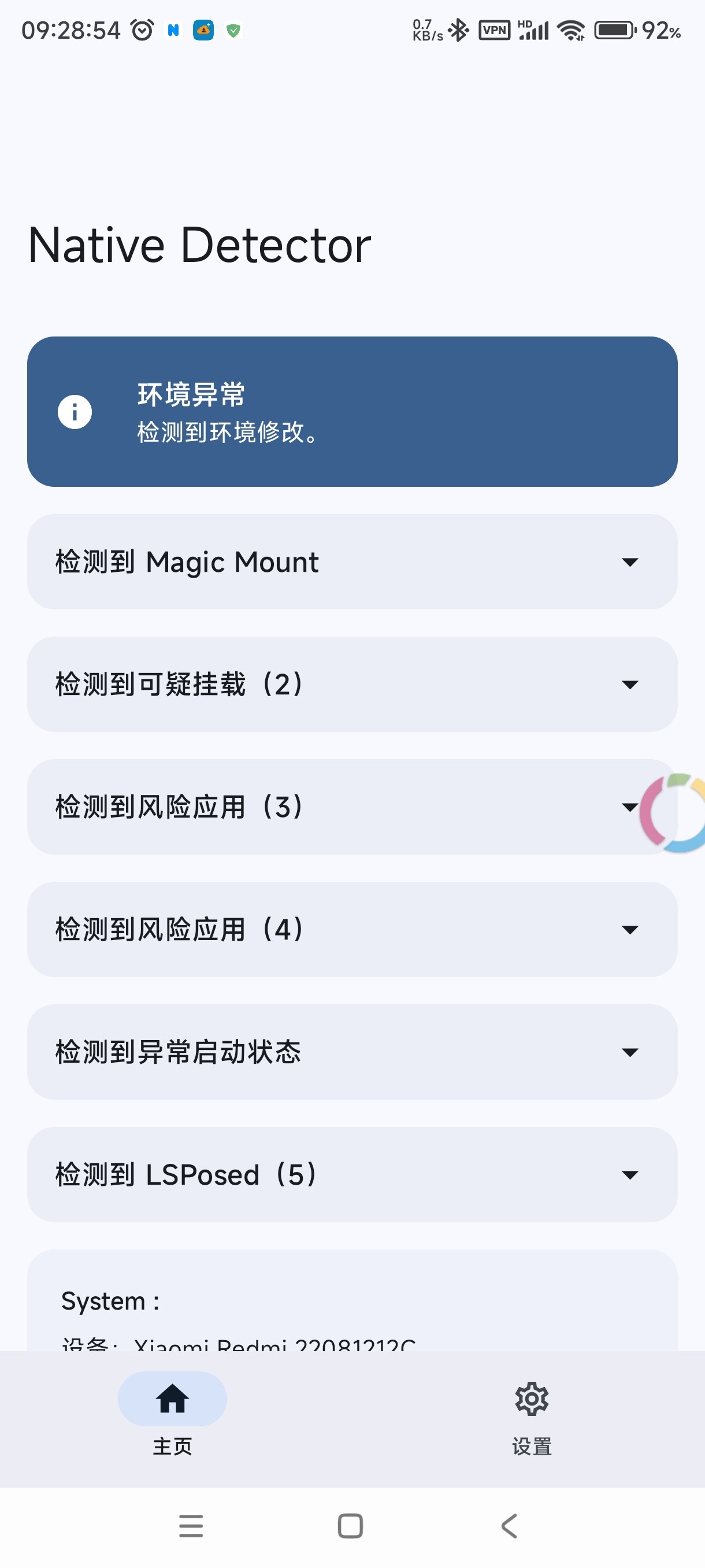Screen dimensions: 705x1568
Task: Tap the floating colorful ring ball
Action: point(674,812)
